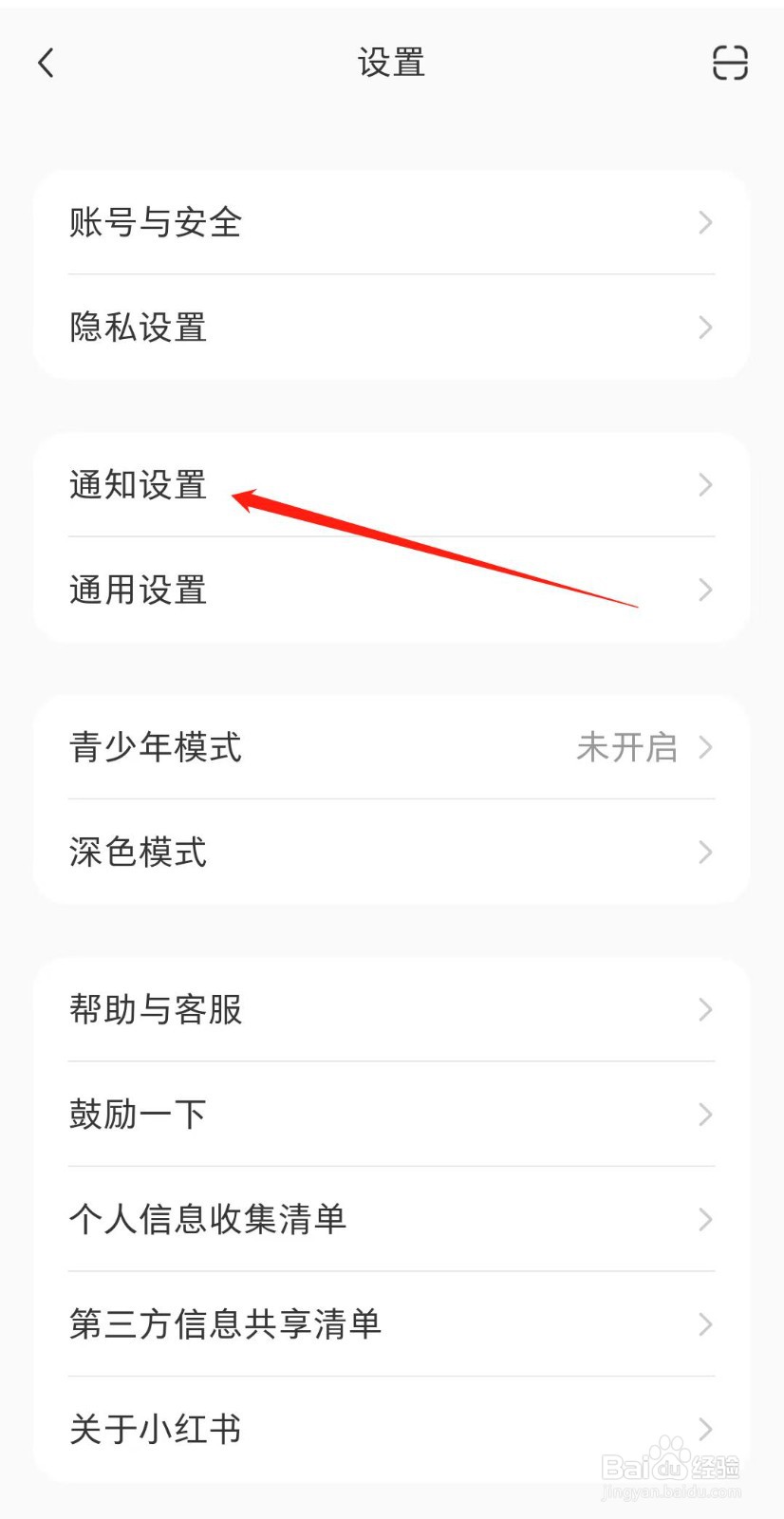Expand the chevron next to 深色模式
784x1519 pixels.
[x=704, y=853]
